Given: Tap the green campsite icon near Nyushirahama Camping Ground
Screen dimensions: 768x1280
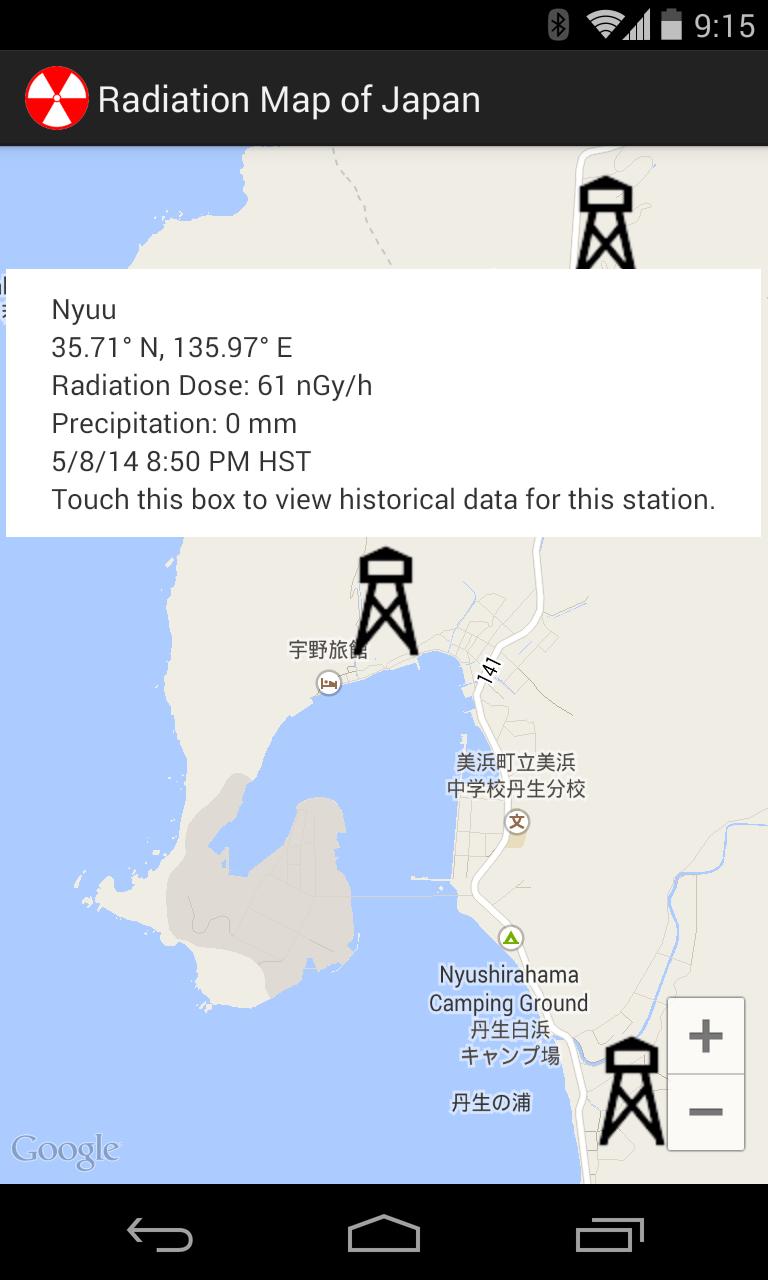Looking at the screenshot, I should coord(509,938).
